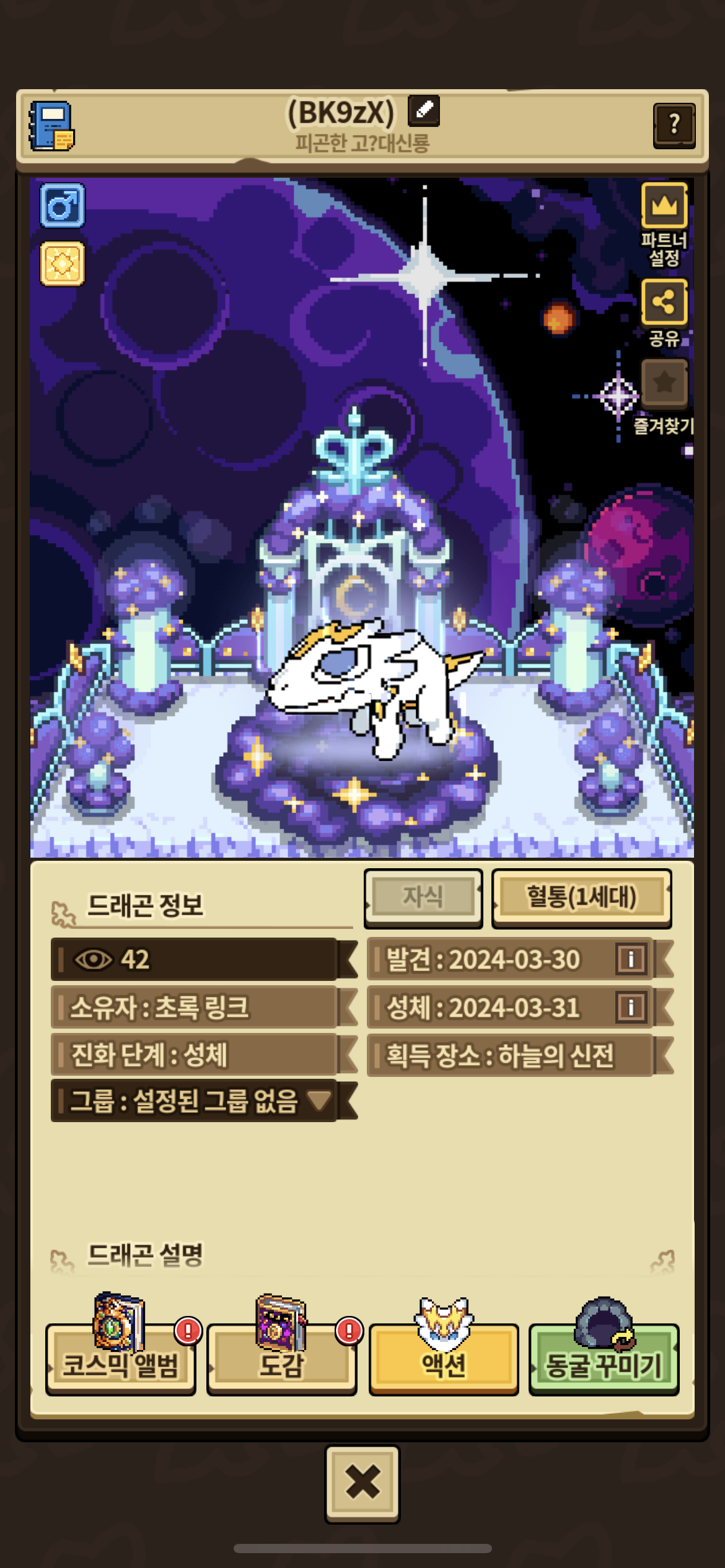Tap the yellow sun attribute icon
Screen dimensions: 725x1568
point(63,264)
